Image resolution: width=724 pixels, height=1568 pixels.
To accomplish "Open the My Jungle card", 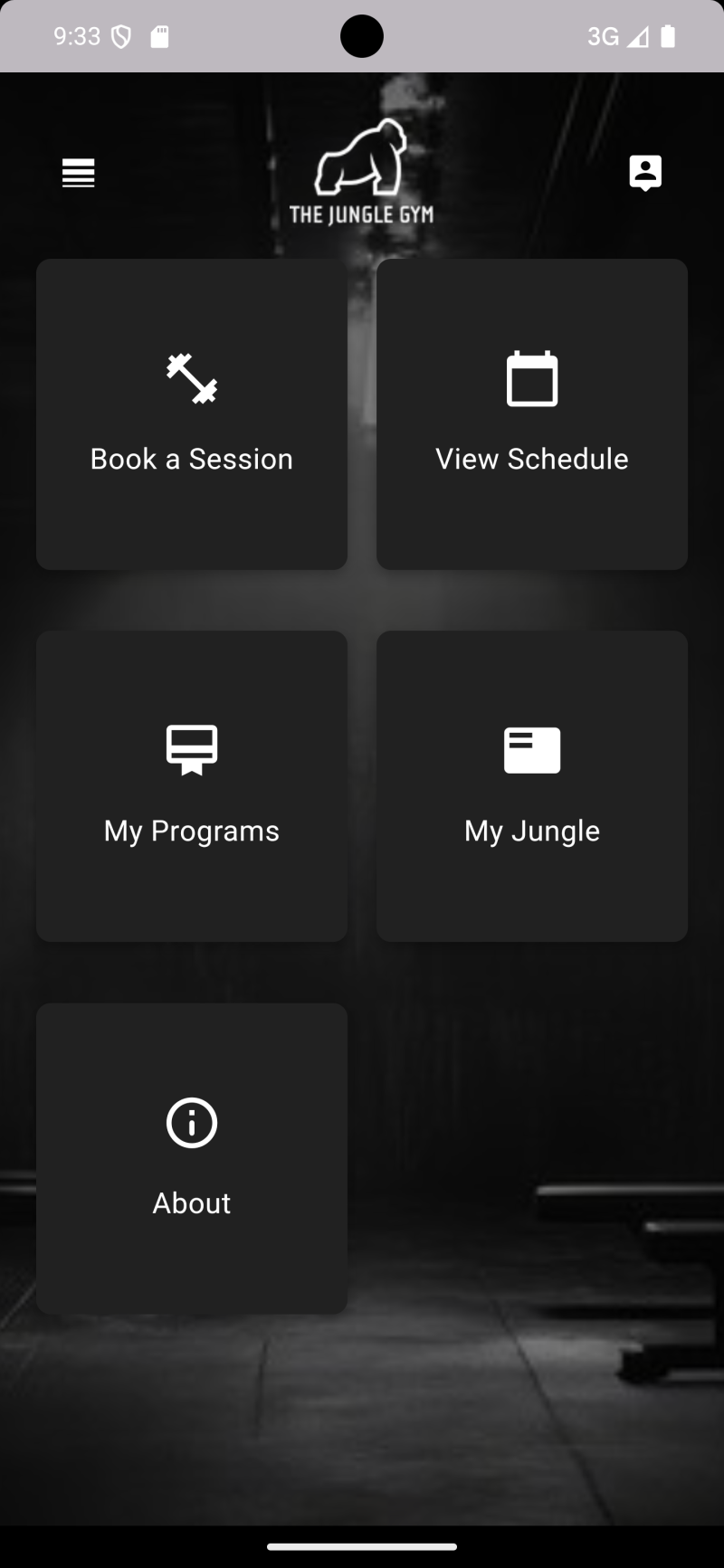I will (x=532, y=786).
